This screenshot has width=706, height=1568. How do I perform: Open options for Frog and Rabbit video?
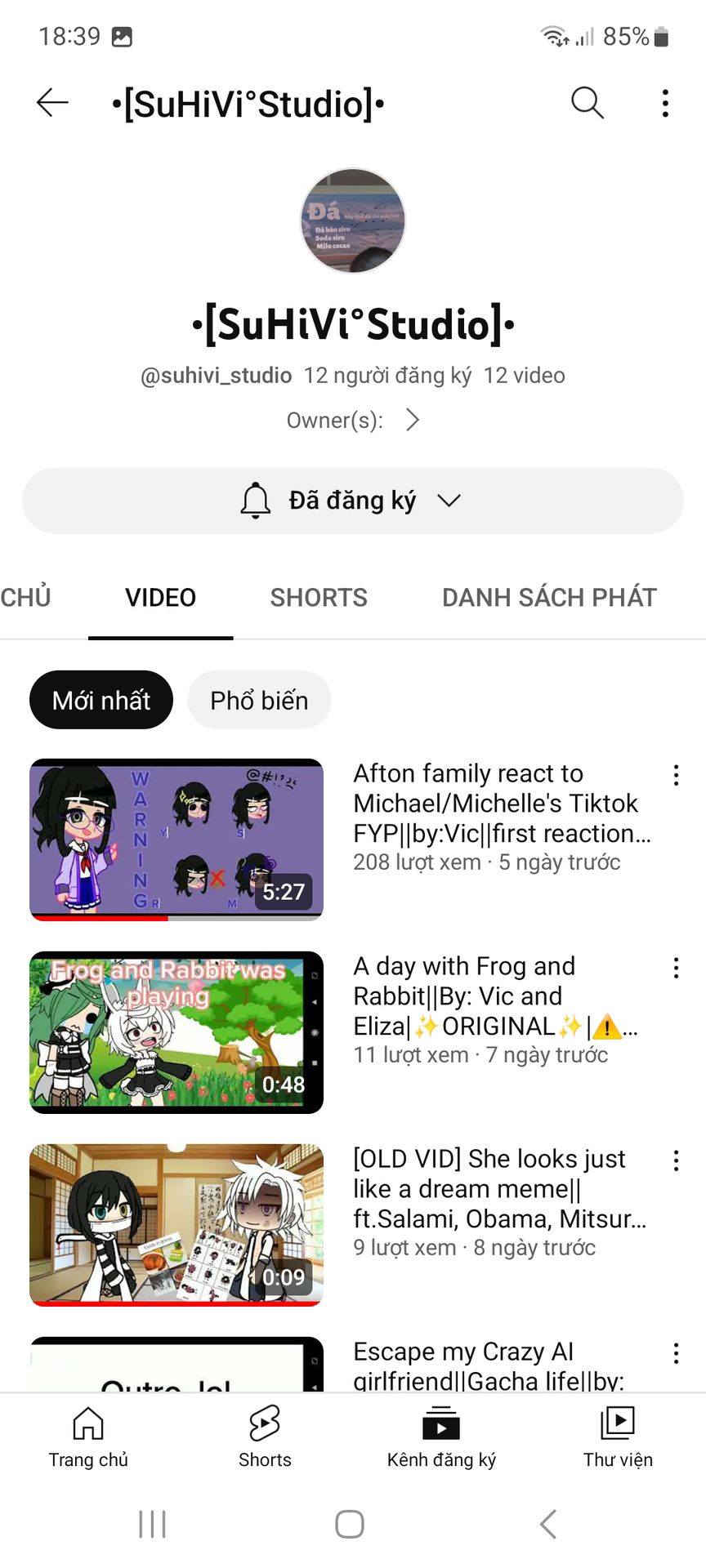pyautogui.click(x=676, y=968)
